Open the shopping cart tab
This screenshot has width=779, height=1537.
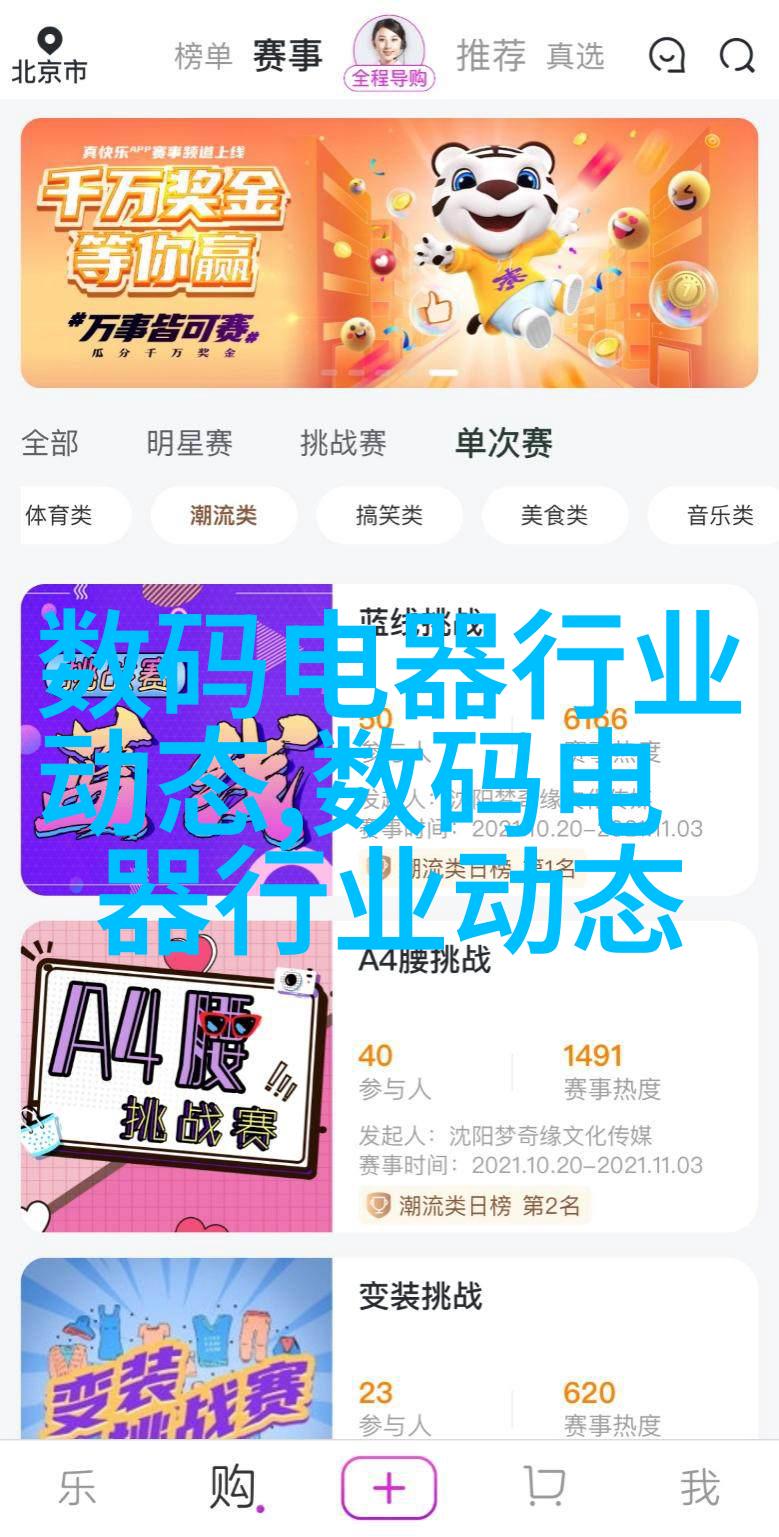(545, 1489)
